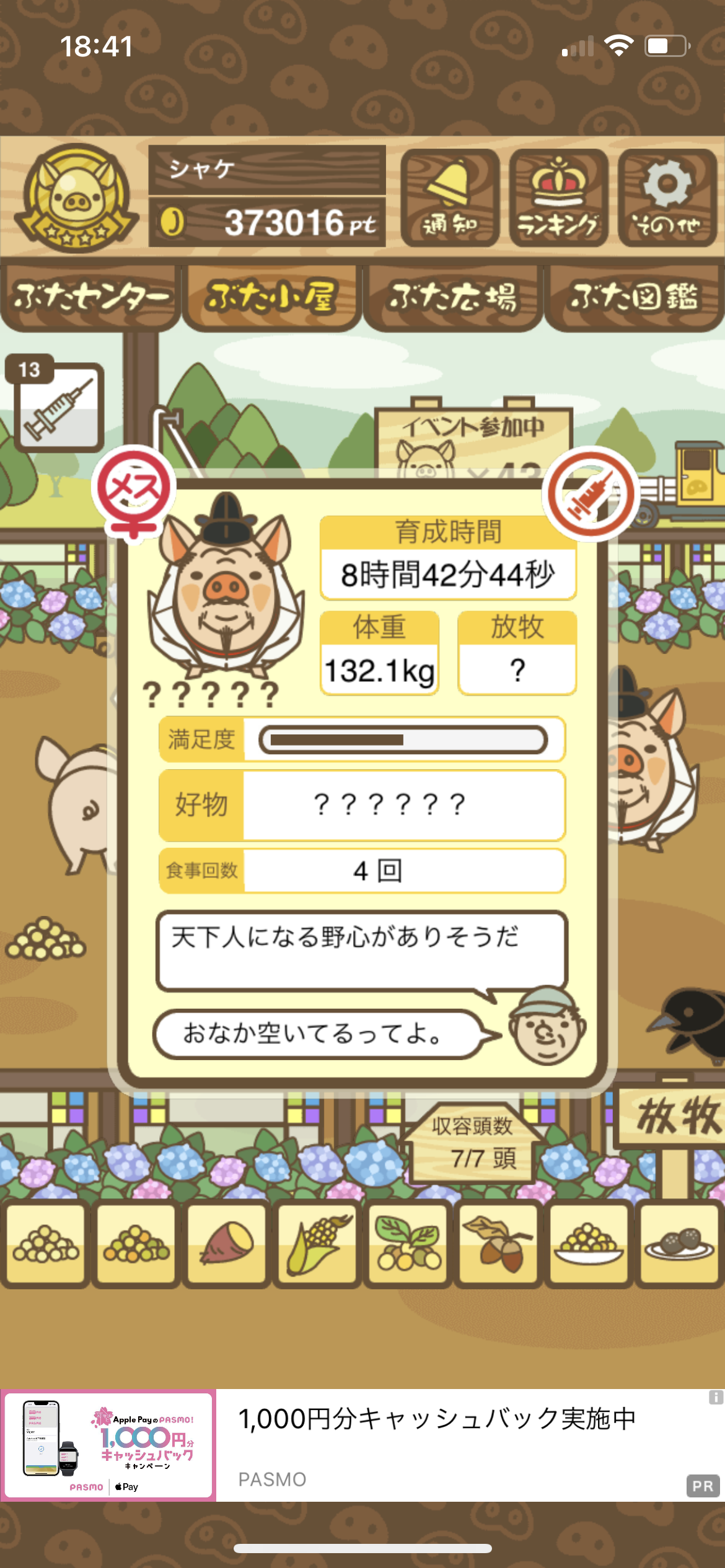This screenshot has width=725, height=1568.
Task: Select the corn feed
Action: (317, 1242)
